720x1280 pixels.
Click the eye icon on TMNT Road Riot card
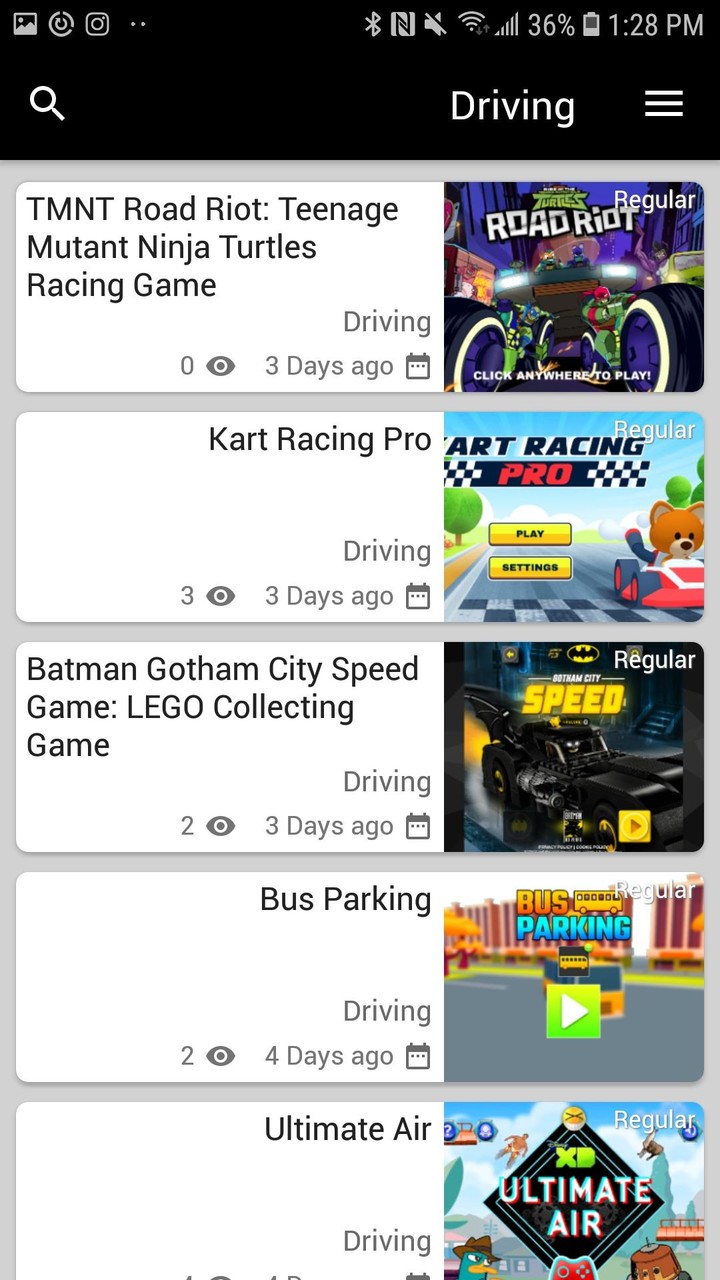[220, 366]
